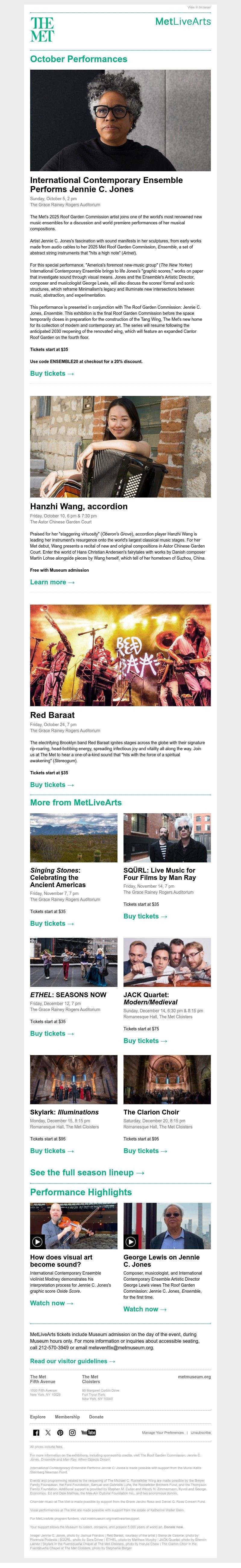
Task: Buy tickets for Skylark: Illuminations
Action: [52, 1151]
